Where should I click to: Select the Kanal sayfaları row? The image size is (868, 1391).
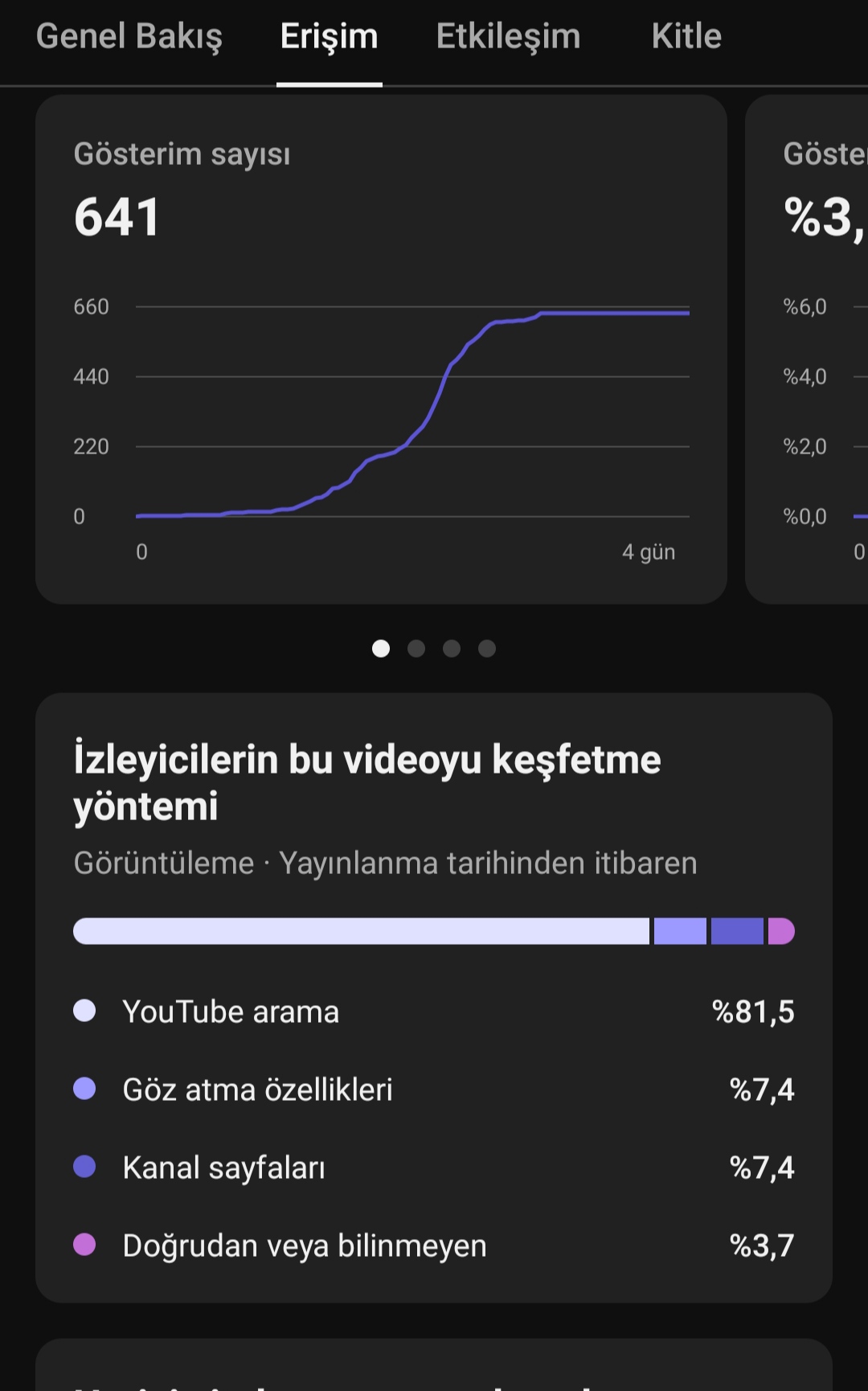click(x=434, y=1167)
